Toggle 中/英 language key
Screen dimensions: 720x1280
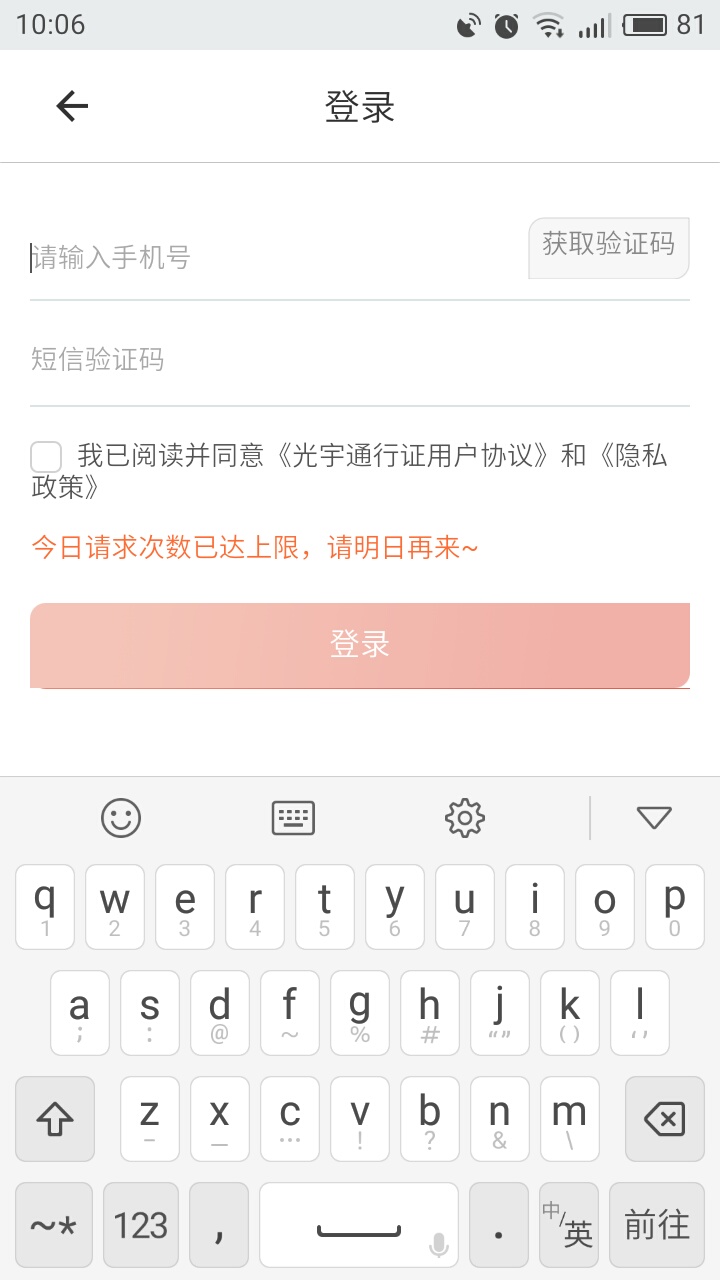[x=568, y=1225]
